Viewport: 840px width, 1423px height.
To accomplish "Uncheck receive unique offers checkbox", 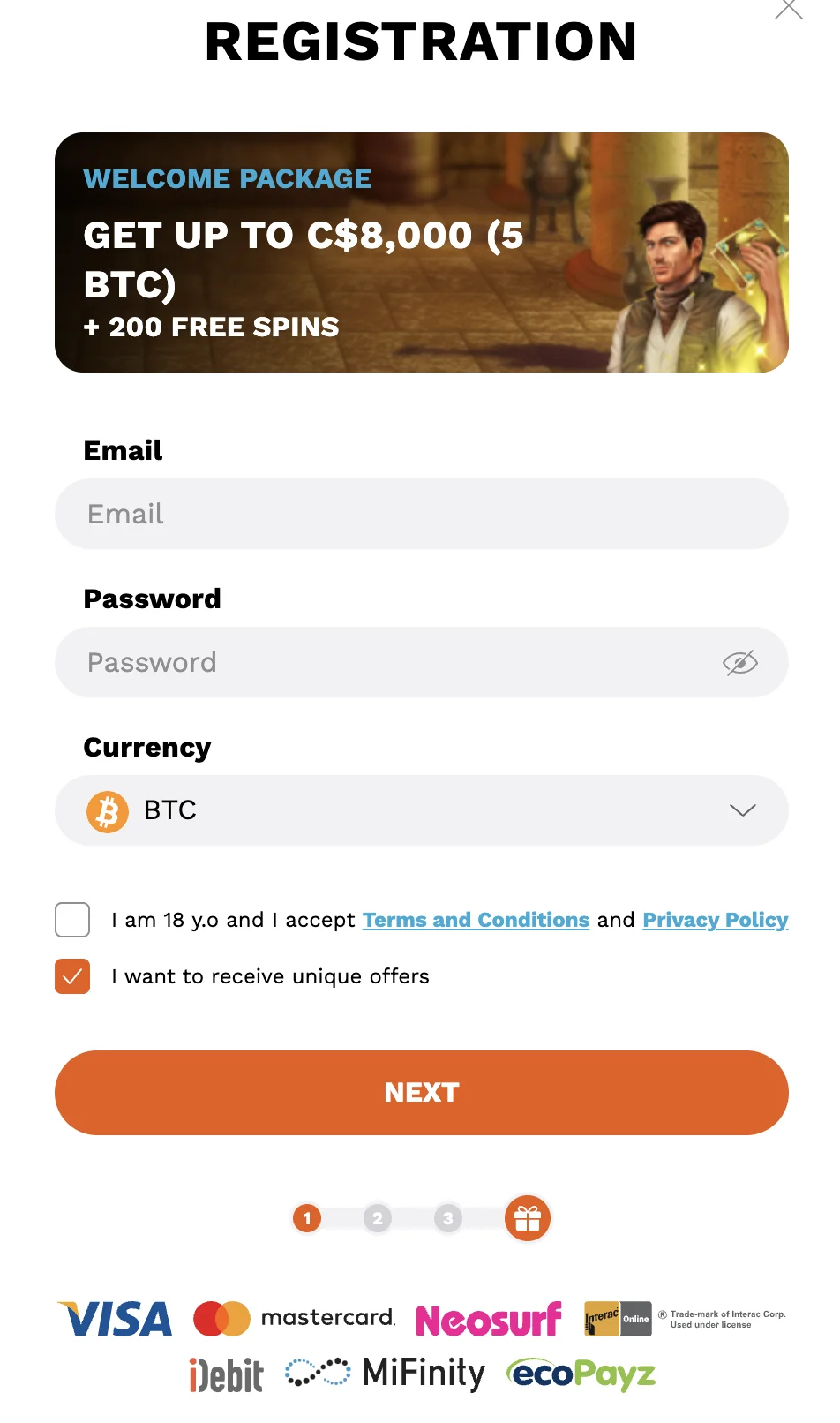I will 72,976.
